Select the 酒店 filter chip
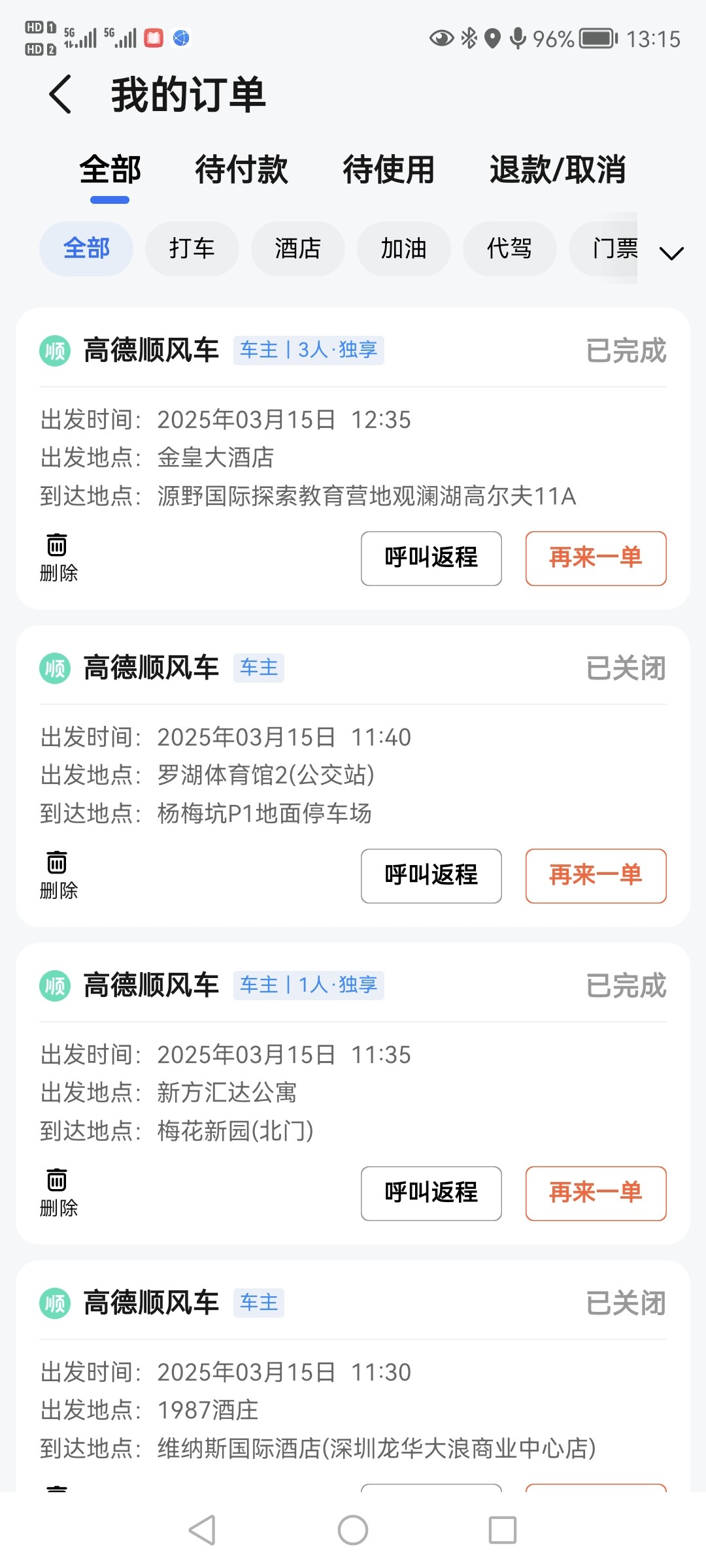The height and width of the screenshot is (1568, 706). (x=298, y=249)
